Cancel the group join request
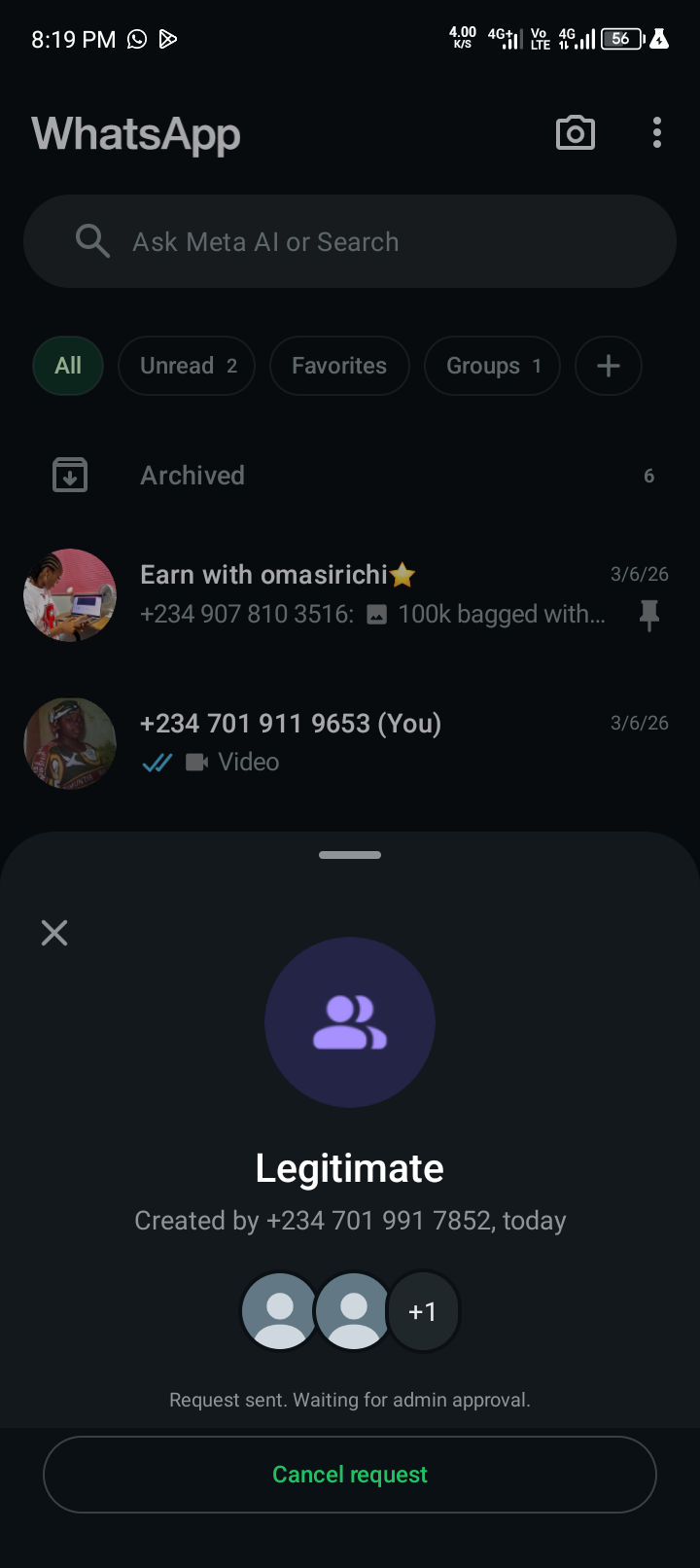This screenshot has width=700, height=1568. point(350,1475)
